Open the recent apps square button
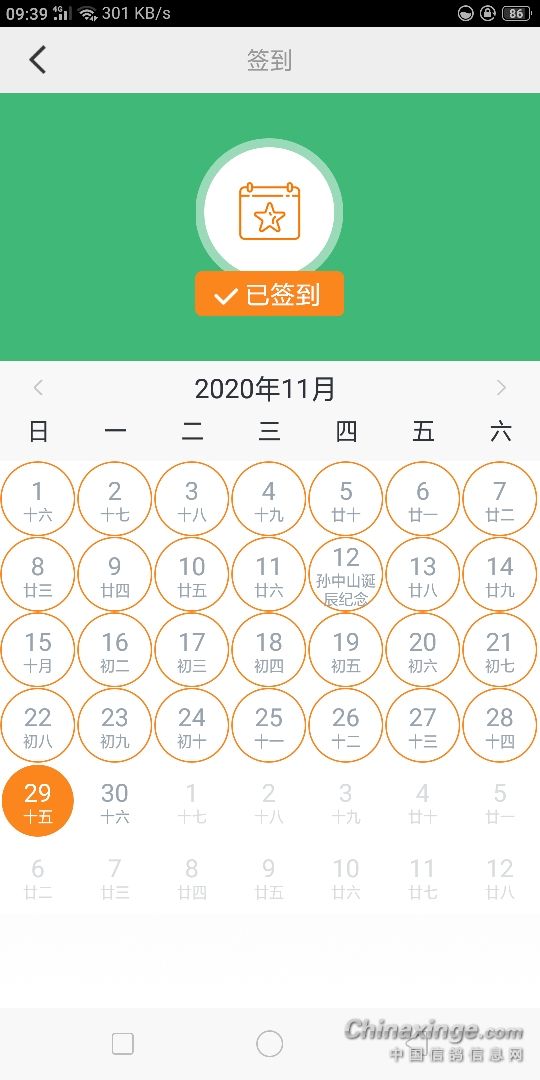The height and width of the screenshot is (1080, 540). click(123, 1044)
